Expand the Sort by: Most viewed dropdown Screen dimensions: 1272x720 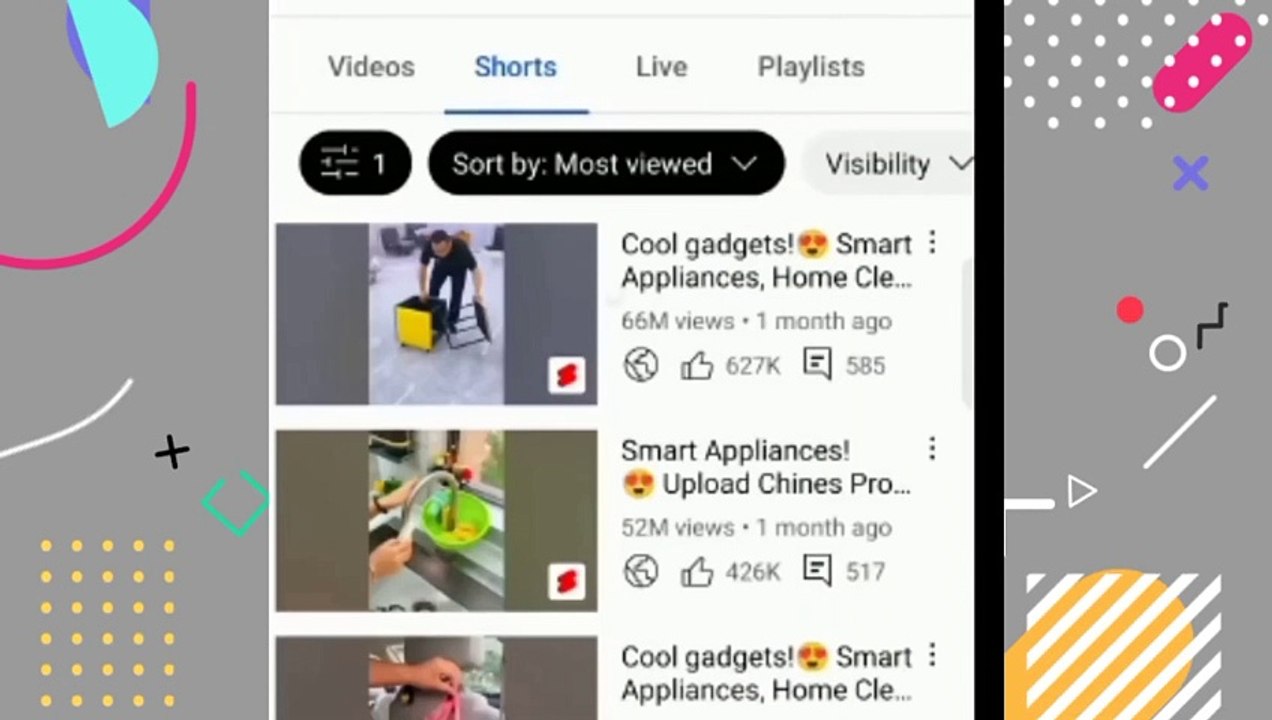pyautogui.click(x=606, y=163)
